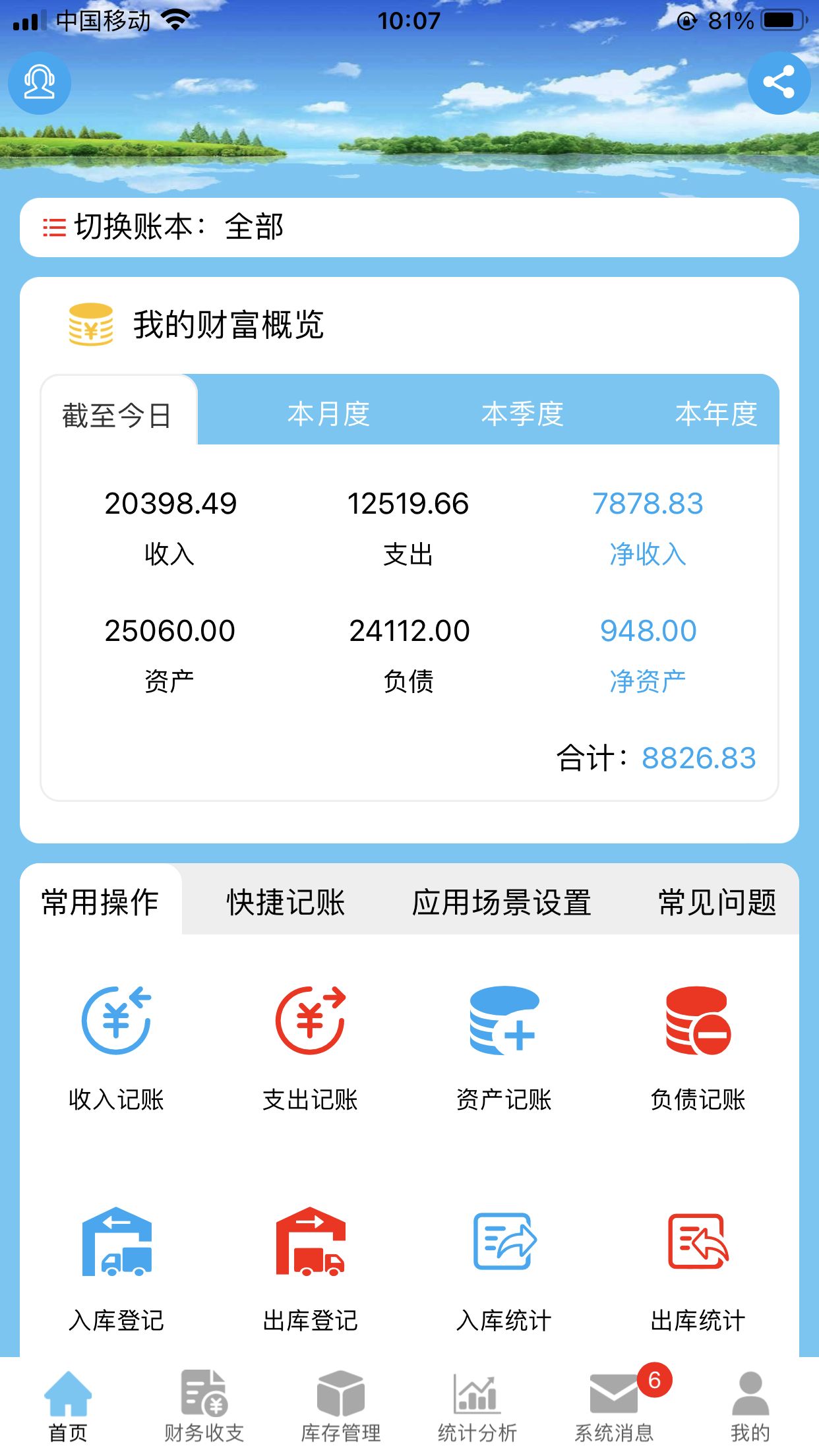Tap the 负债记账 shortcut
The image size is (819, 1456).
[x=698, y=1048]
